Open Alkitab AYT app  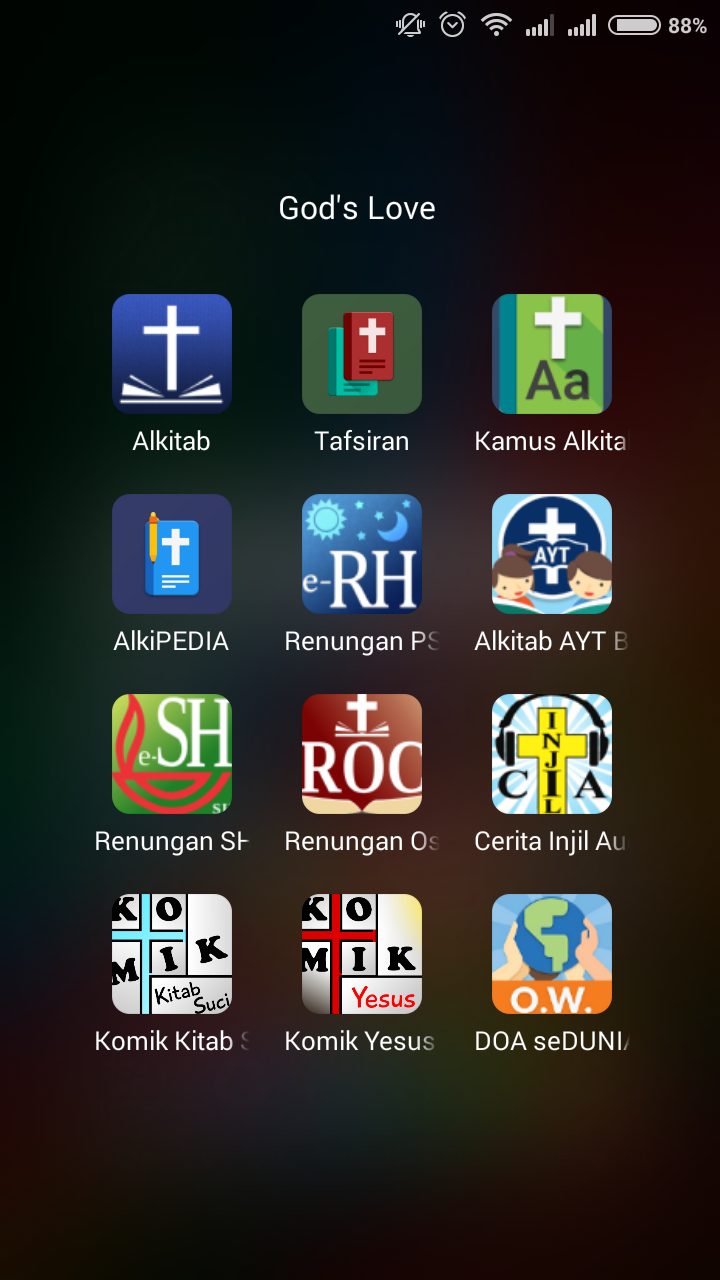point(552,554)
